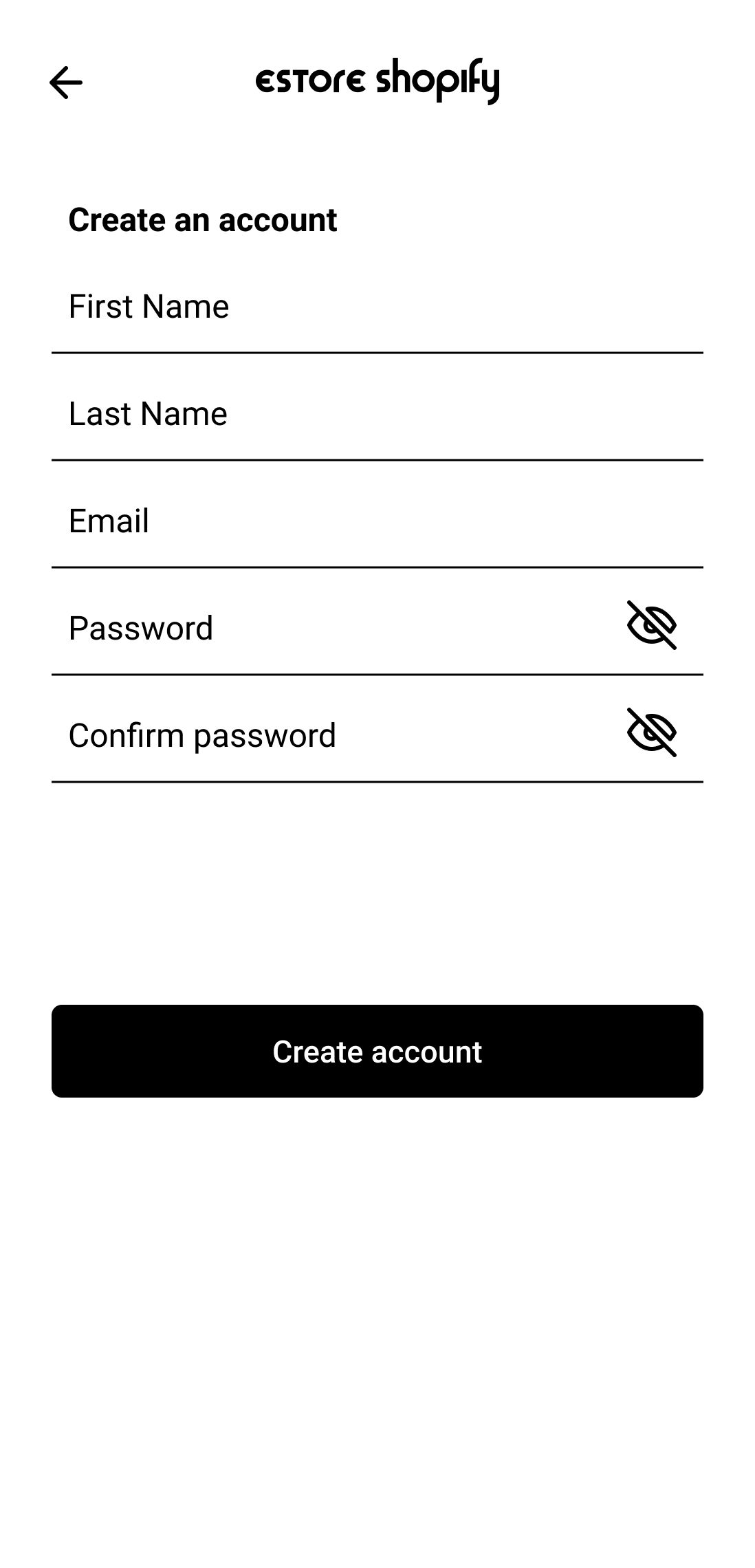Image resolution: width=755 pixels, height=1568 pixels.
Task: Submit with the Create account button
Action: tap(377, 1051)
